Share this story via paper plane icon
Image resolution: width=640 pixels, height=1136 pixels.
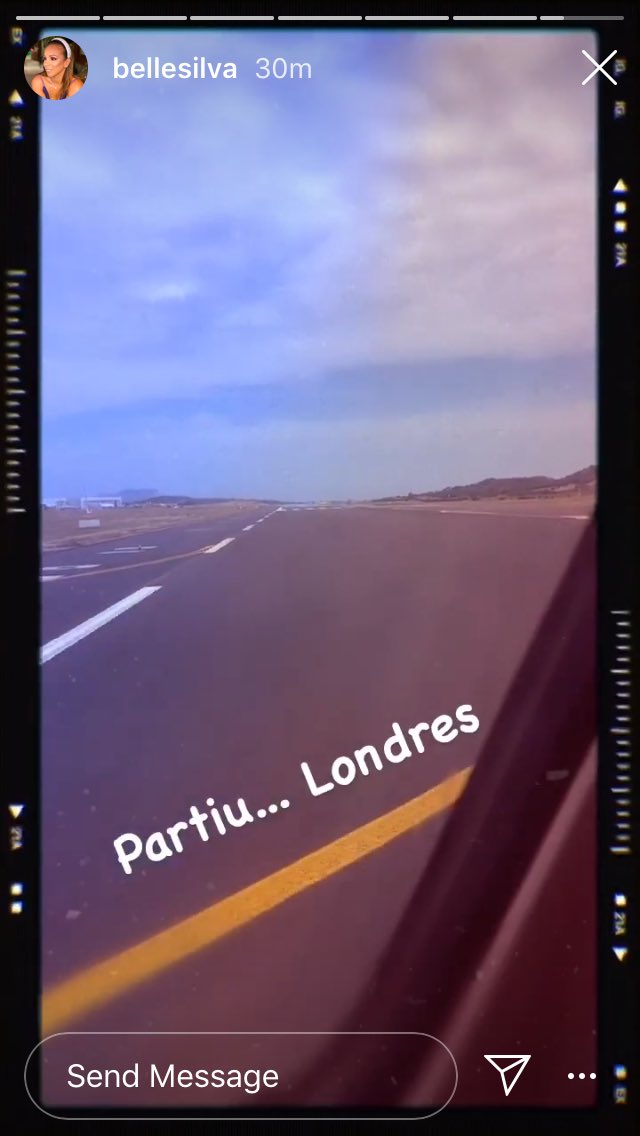click(x=507, y=1075)
